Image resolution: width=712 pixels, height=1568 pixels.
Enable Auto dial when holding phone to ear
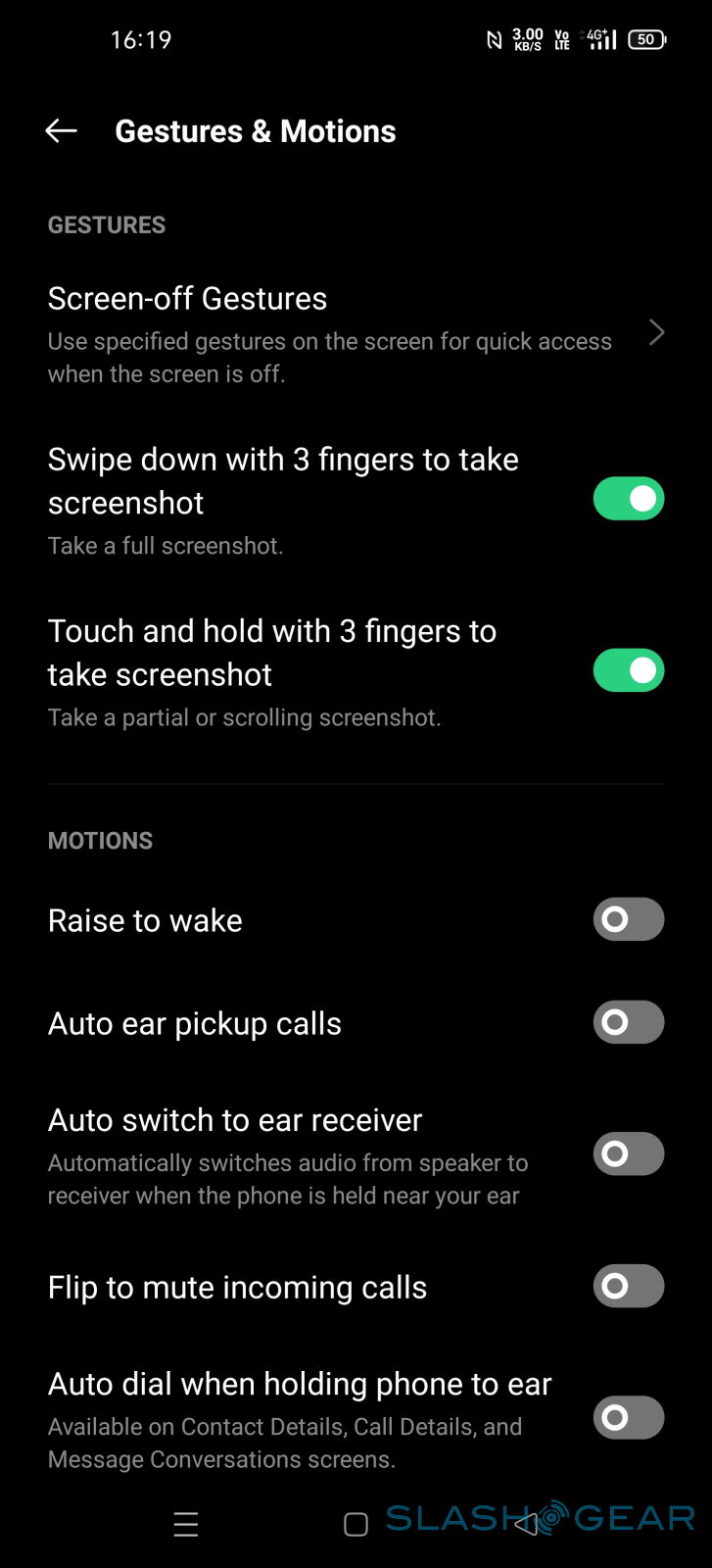click(628, 1417)
